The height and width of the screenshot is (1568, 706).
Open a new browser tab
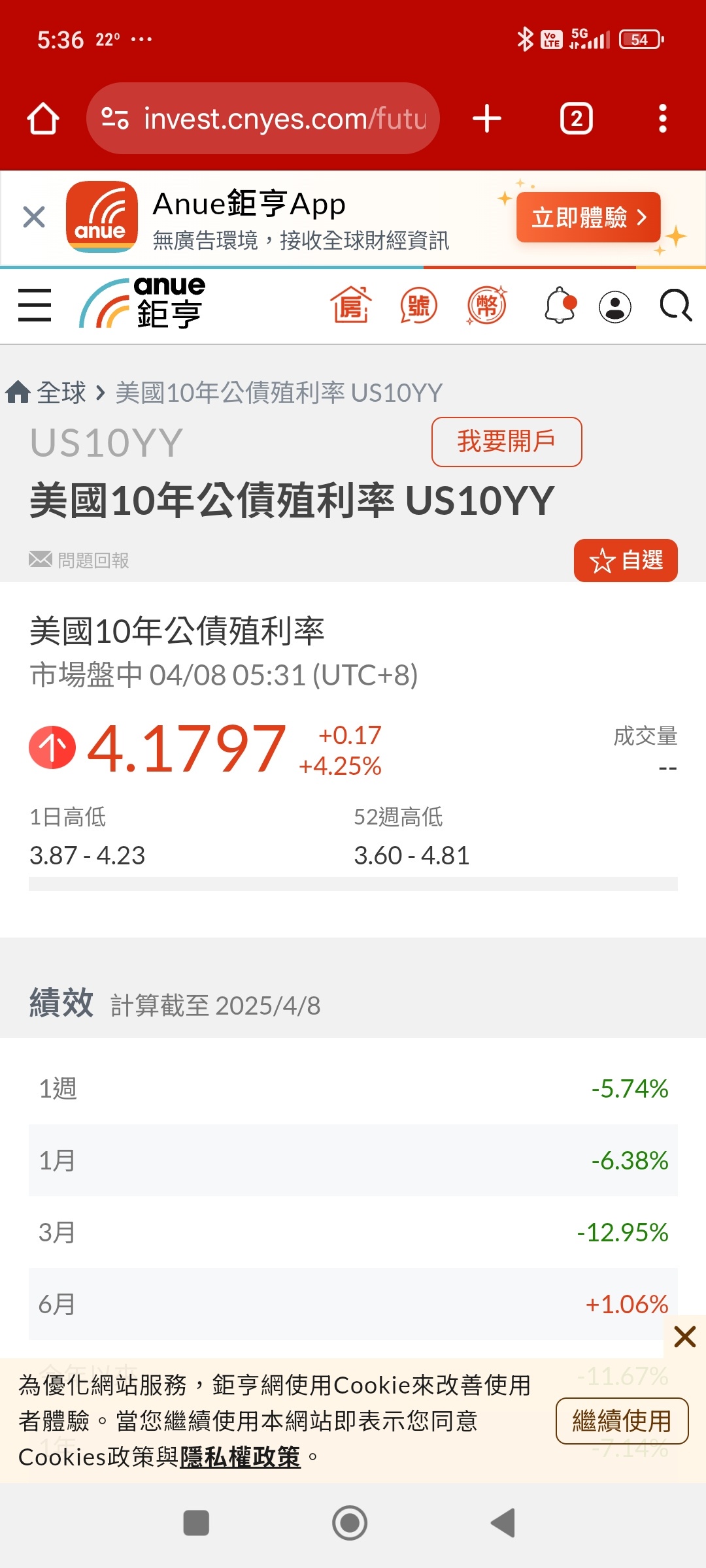point(487,119)
